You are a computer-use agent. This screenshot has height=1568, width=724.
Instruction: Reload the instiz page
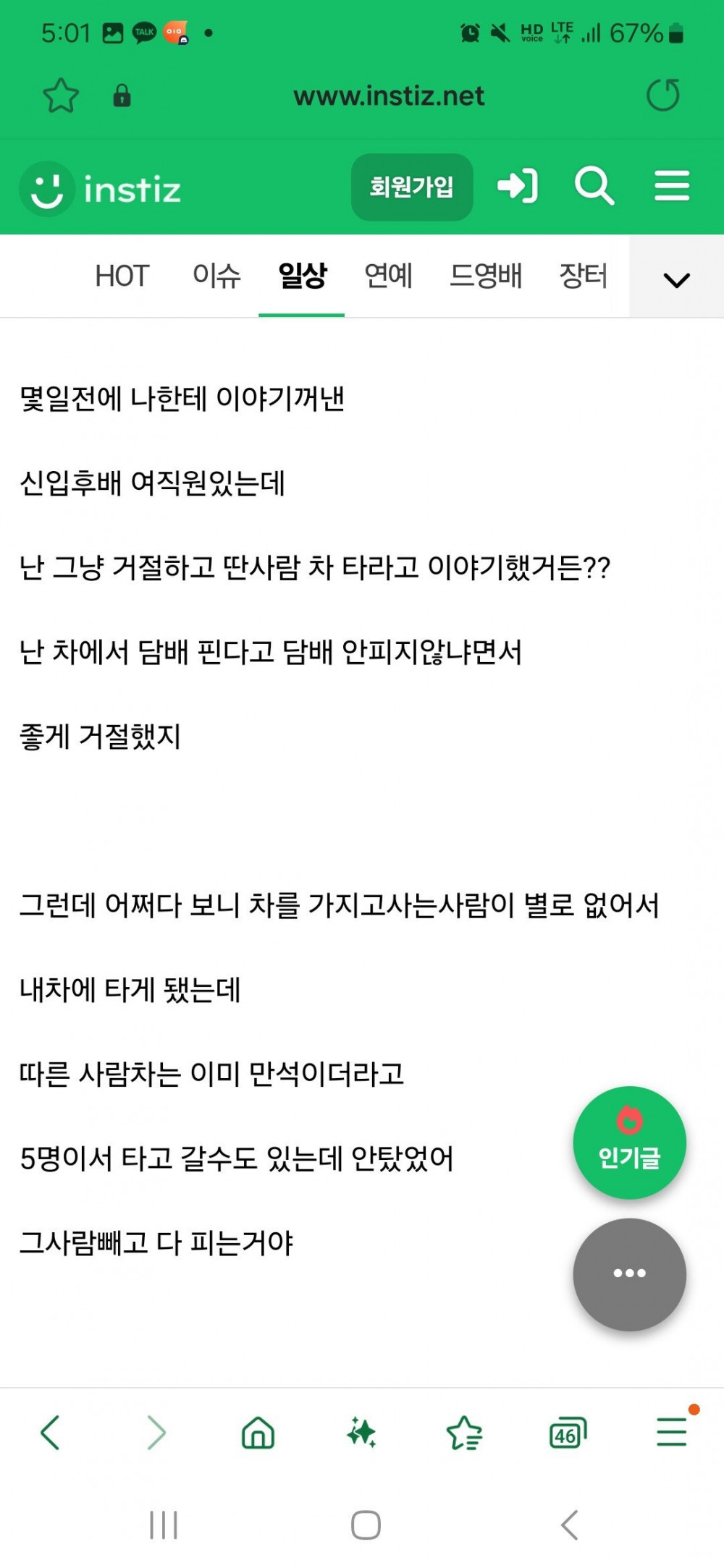(x=662, y=96)
